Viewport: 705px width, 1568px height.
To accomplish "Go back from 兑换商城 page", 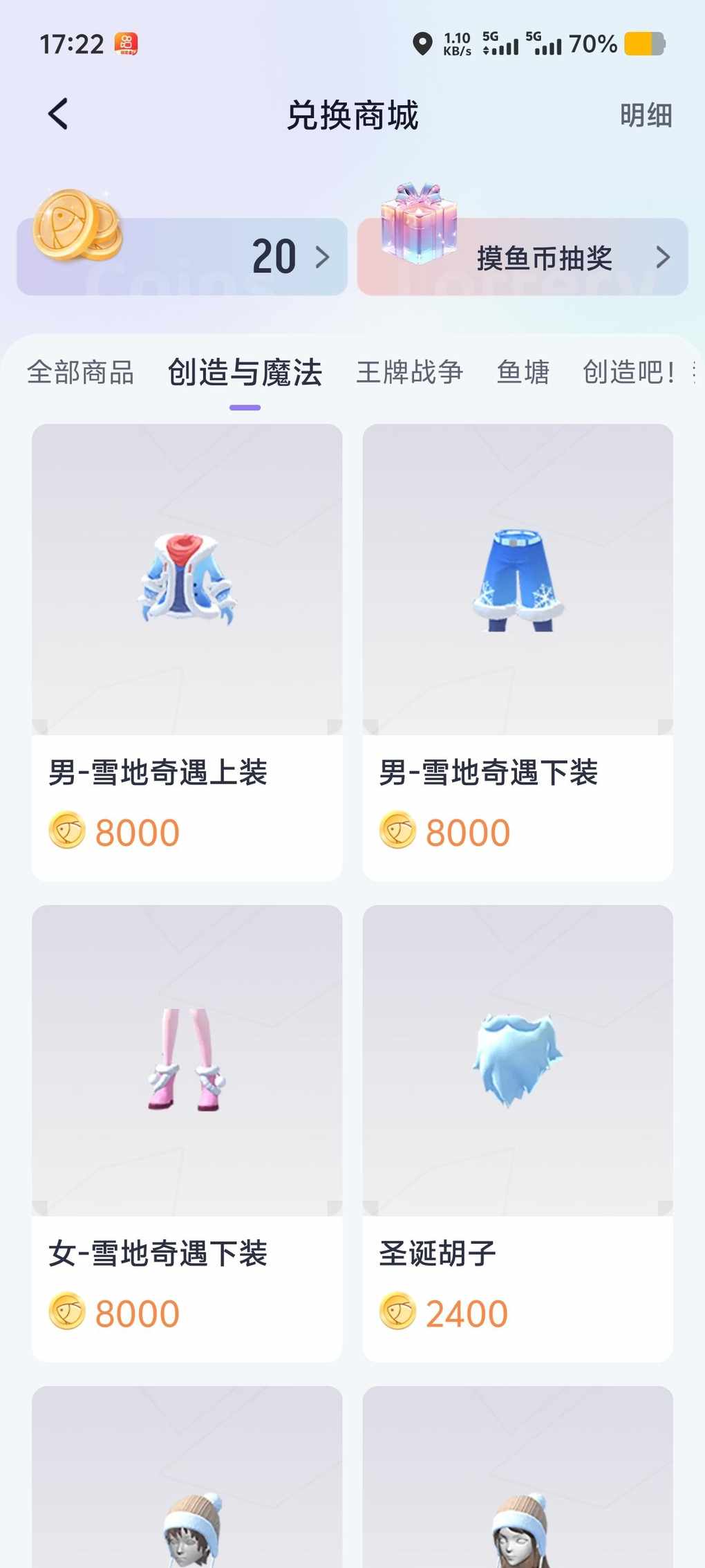I will (x=58, y=114).
